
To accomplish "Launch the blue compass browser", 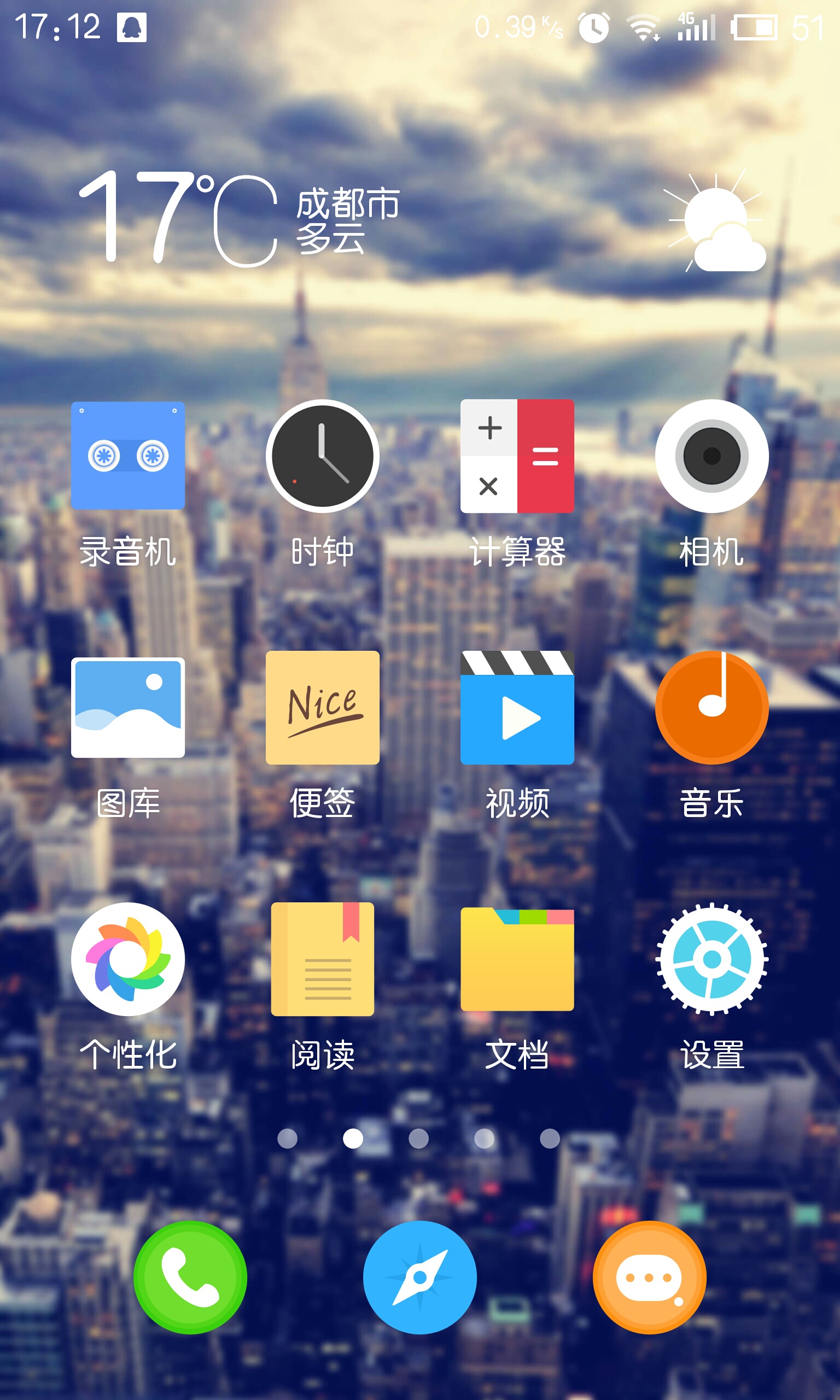I will (x=420, y=1277).
